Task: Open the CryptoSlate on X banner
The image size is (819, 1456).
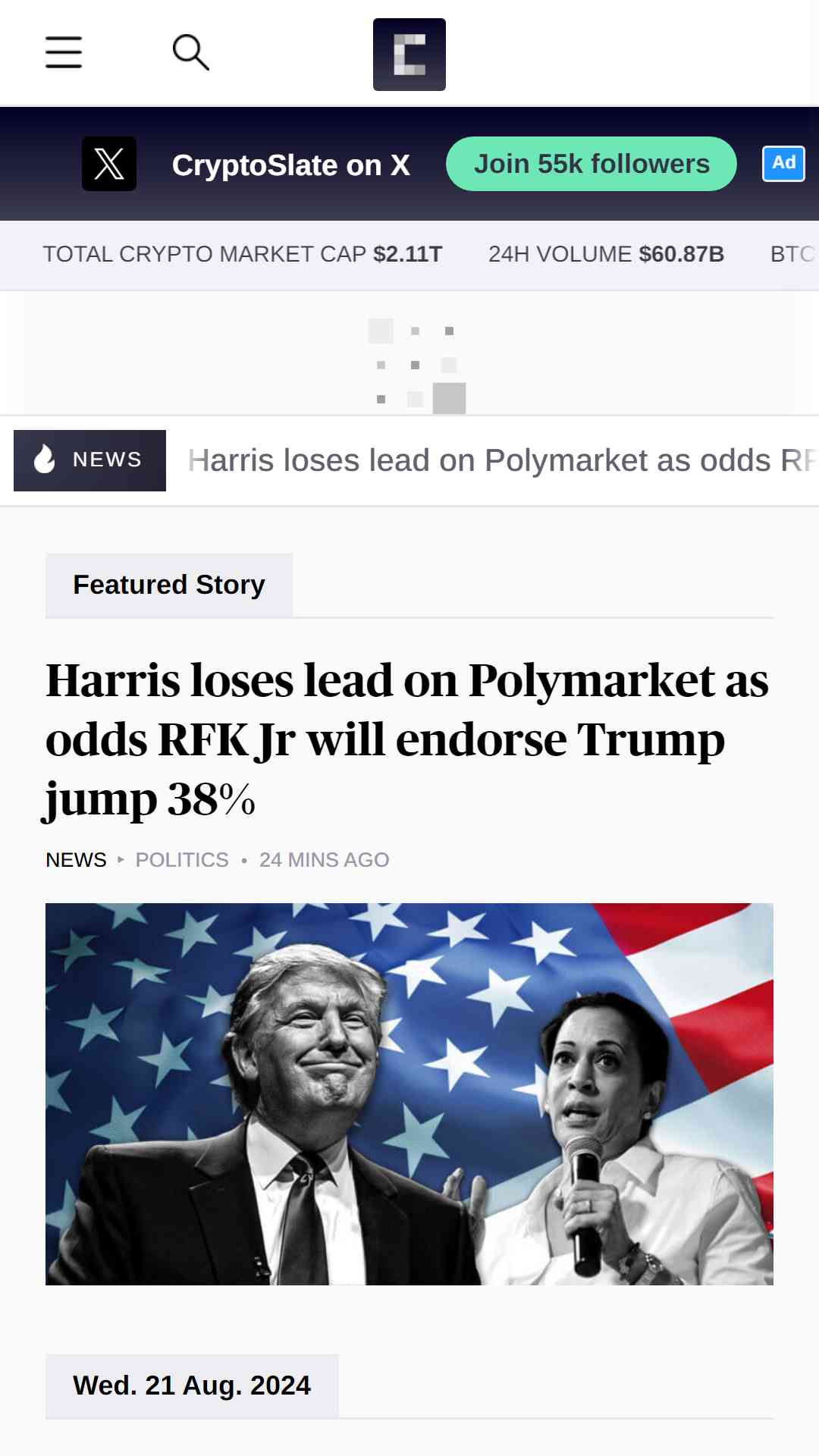Action: point(290,165)
